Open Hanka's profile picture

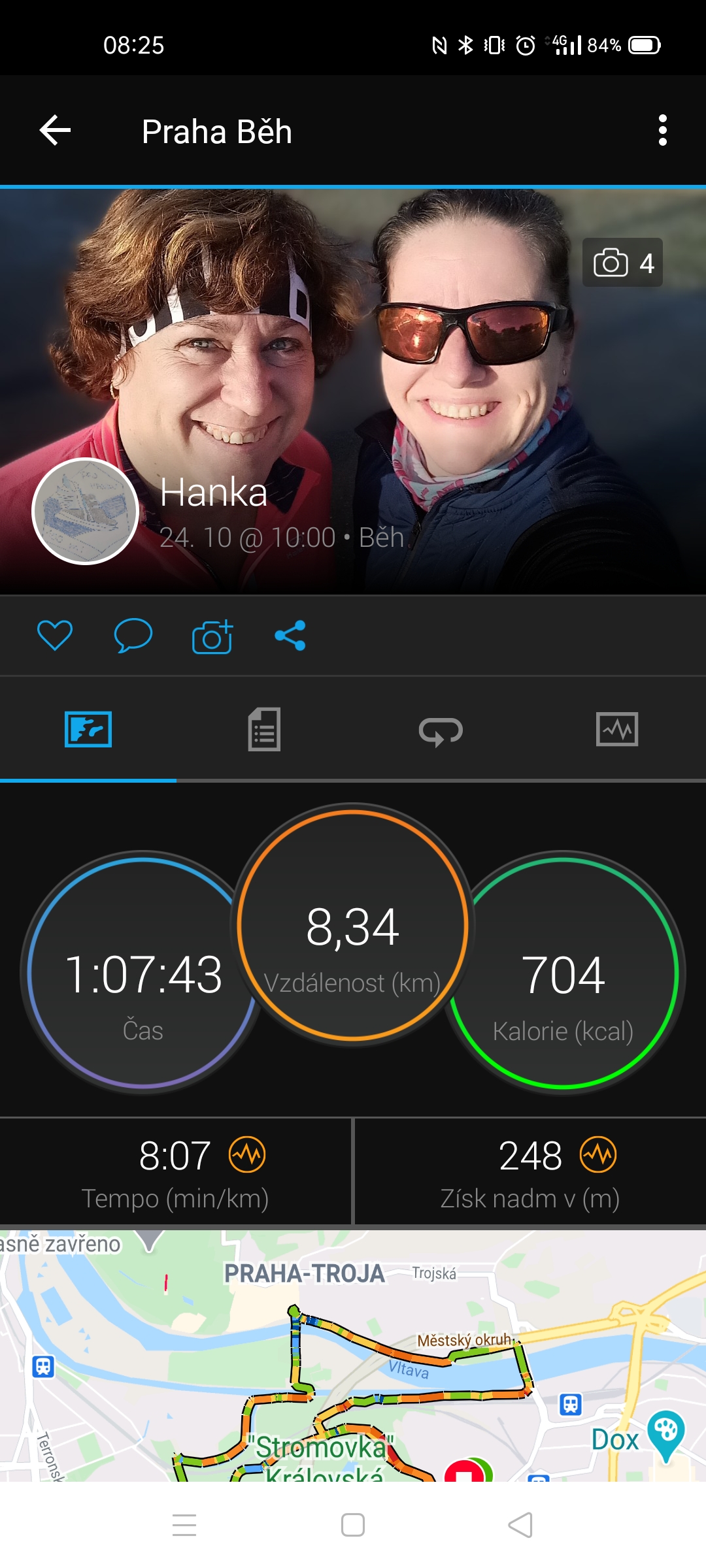point(85,511)
